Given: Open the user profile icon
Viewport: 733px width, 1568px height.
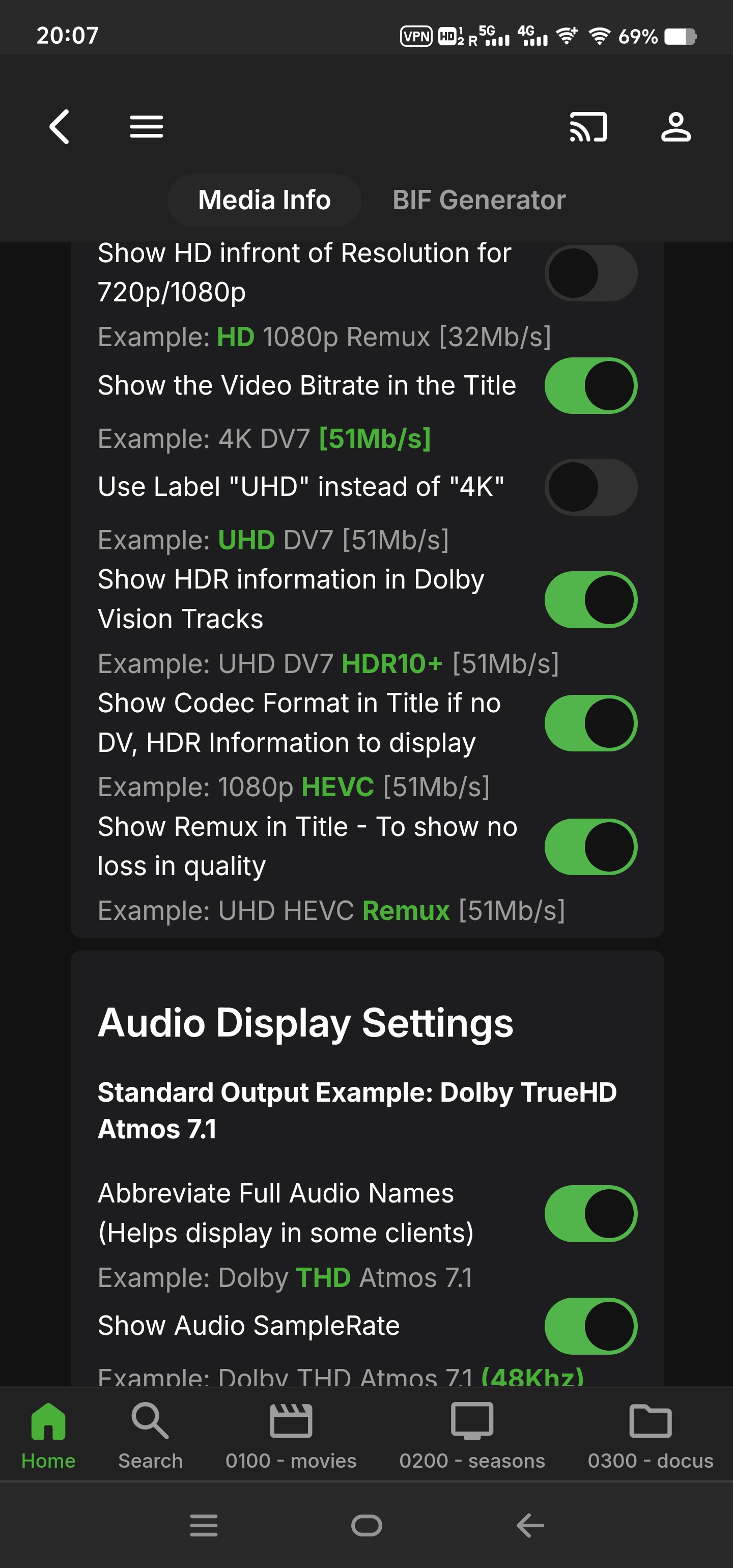Looking at the screenshot, I should 676,127.
